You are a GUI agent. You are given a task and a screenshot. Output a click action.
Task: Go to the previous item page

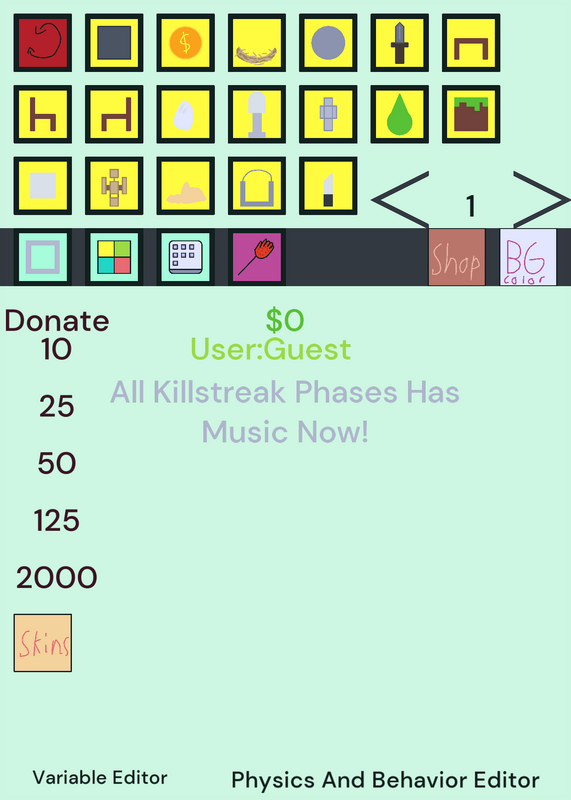click(x=401, y=199)
